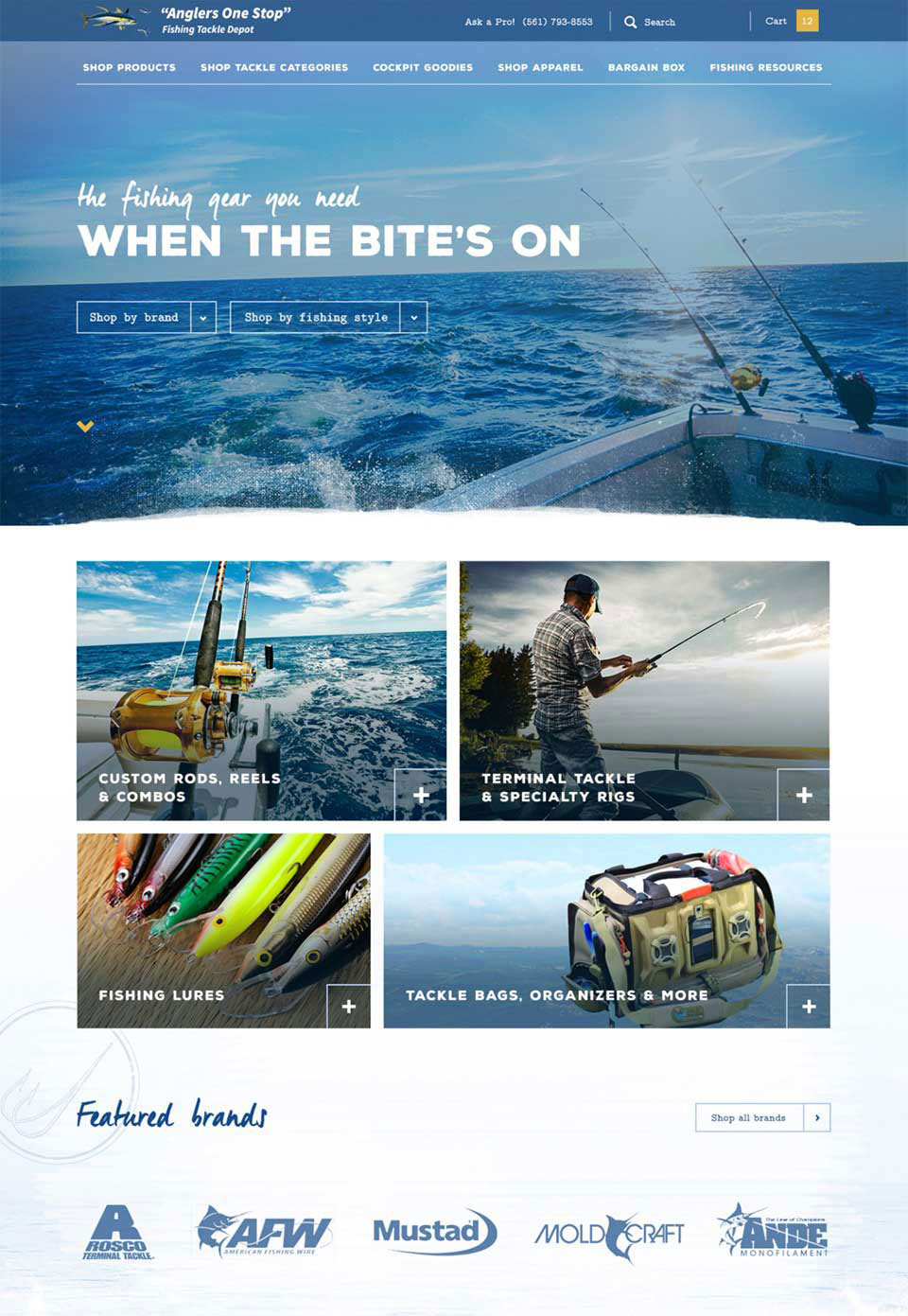The width and height of the screenshot is (908, 1316).
Task: Click the Cart label in the header
Action: click(x=774, y=20)
